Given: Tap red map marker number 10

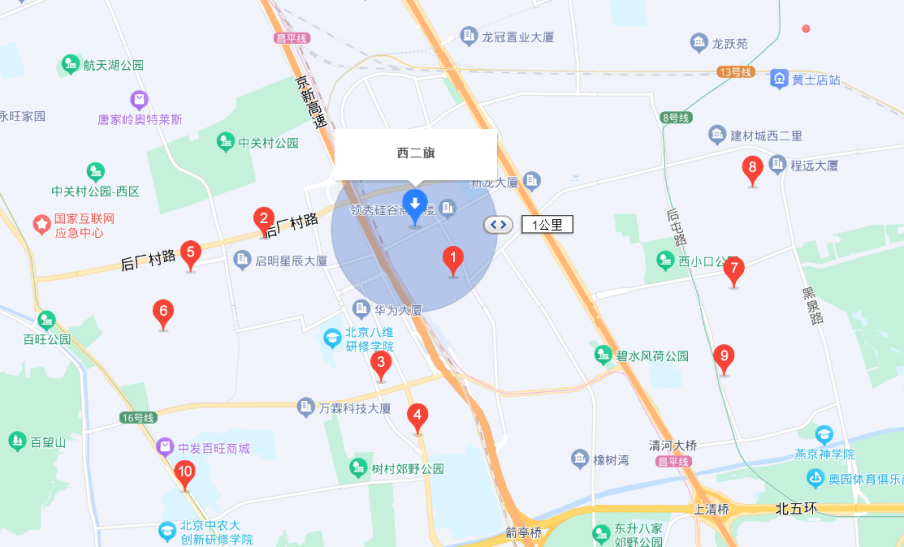Looking at the screenshot, I should 185,473.
